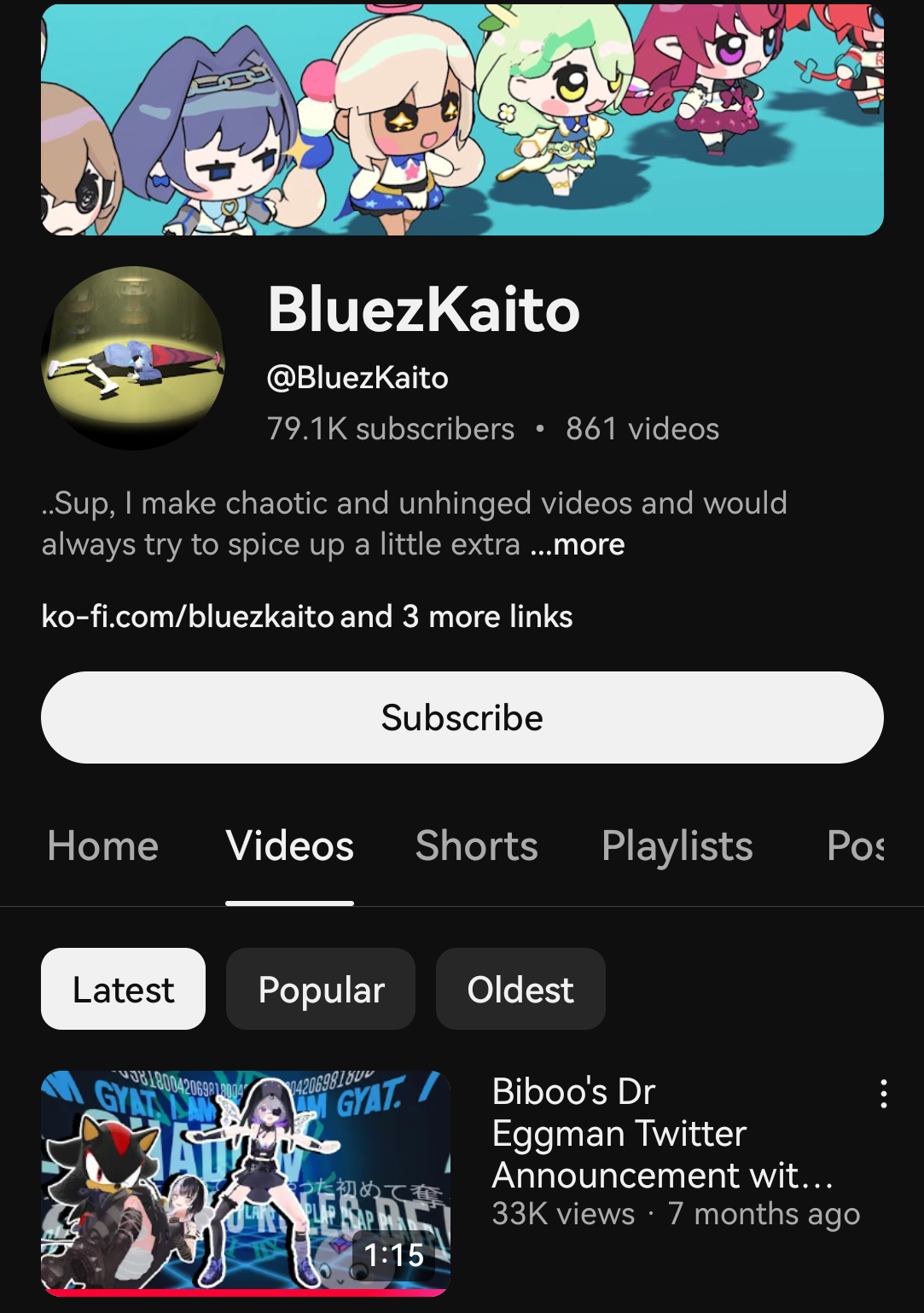The width and height of the screenshot is (924, 1313).
Task: Select the Latest filter chip
Action: [123, 990]
